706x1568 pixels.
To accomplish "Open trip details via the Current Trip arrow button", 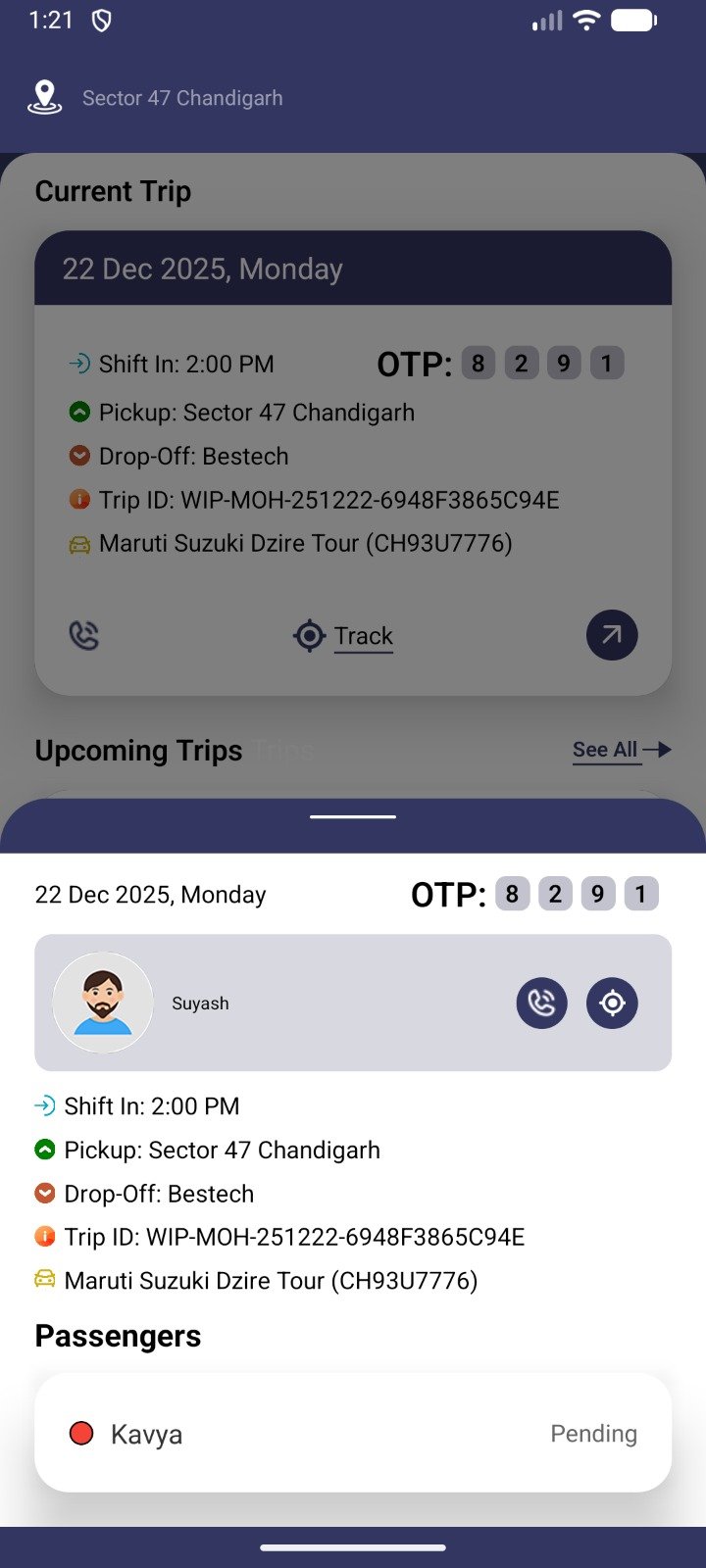I will (x=612, y=635).
